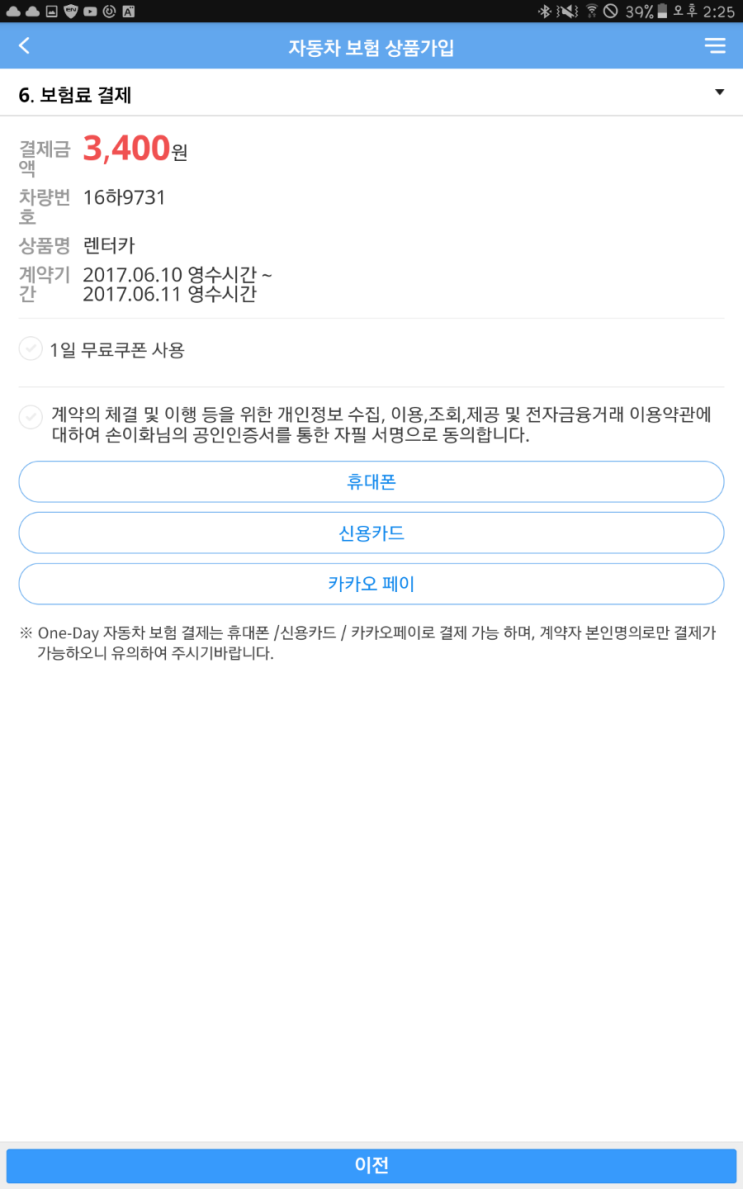
Task: Go back using the header arrow
Action: point(24,46)
